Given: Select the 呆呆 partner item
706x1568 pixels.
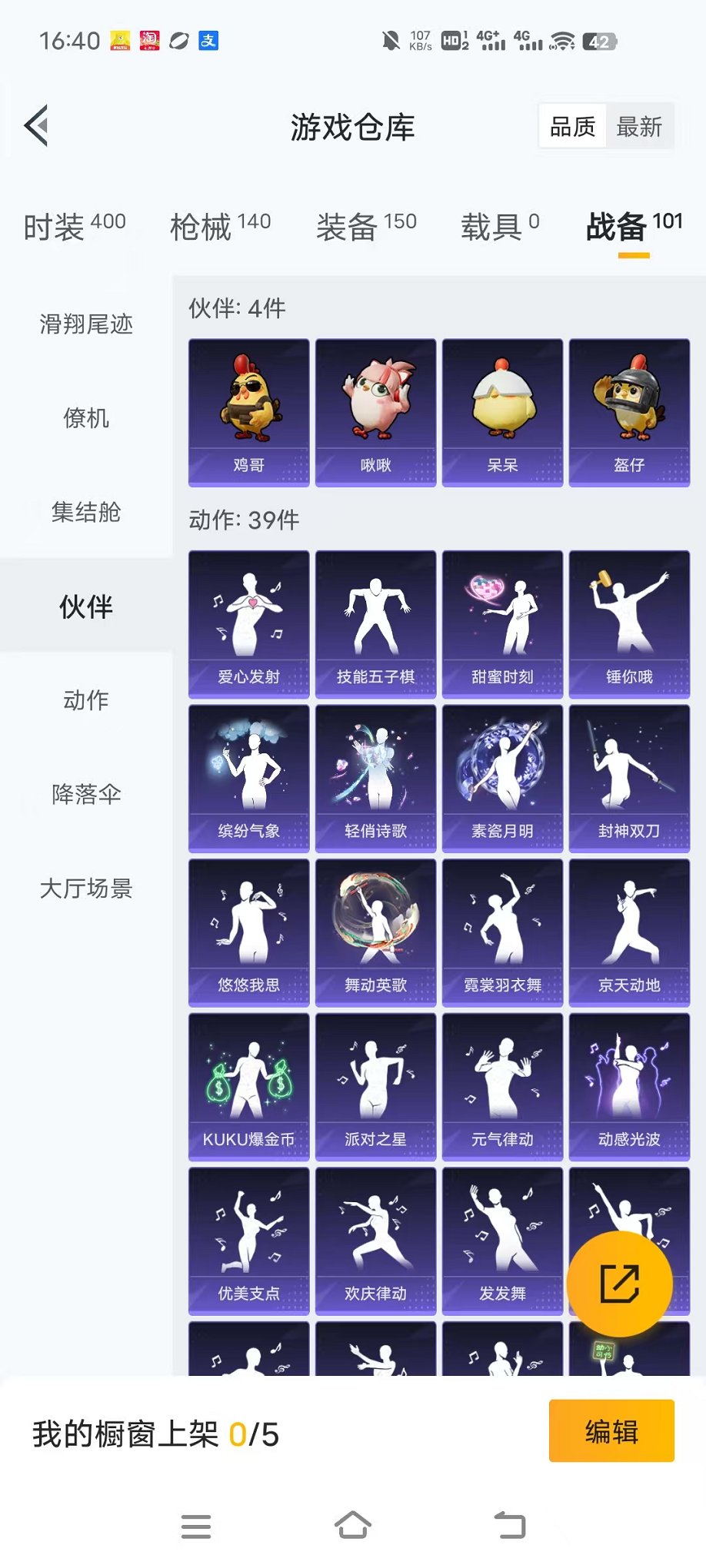Looking at the screenshot, I should [501, 411].
